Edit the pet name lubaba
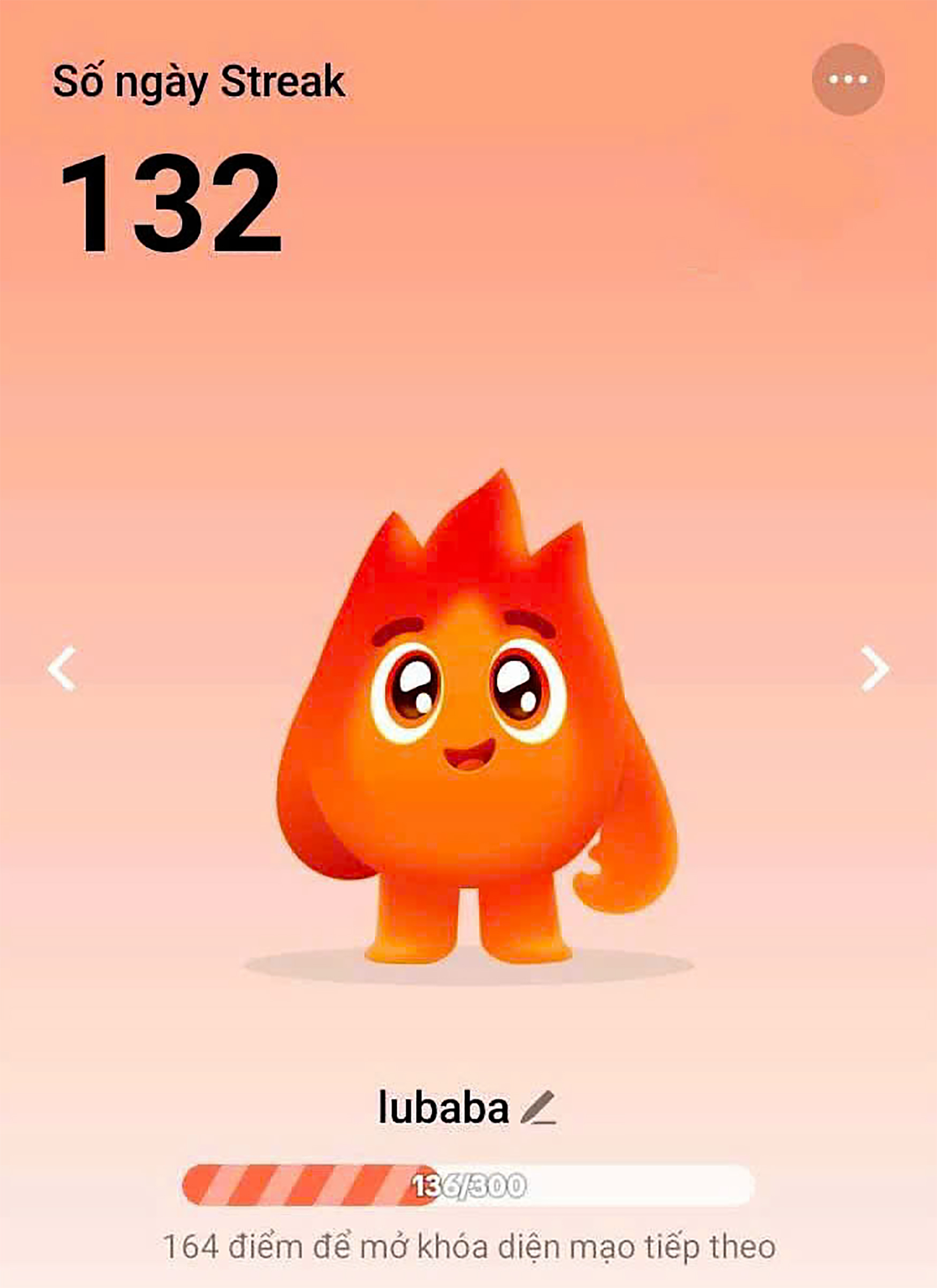This screenshot has width=937, height=1288. coord(538,1108)
